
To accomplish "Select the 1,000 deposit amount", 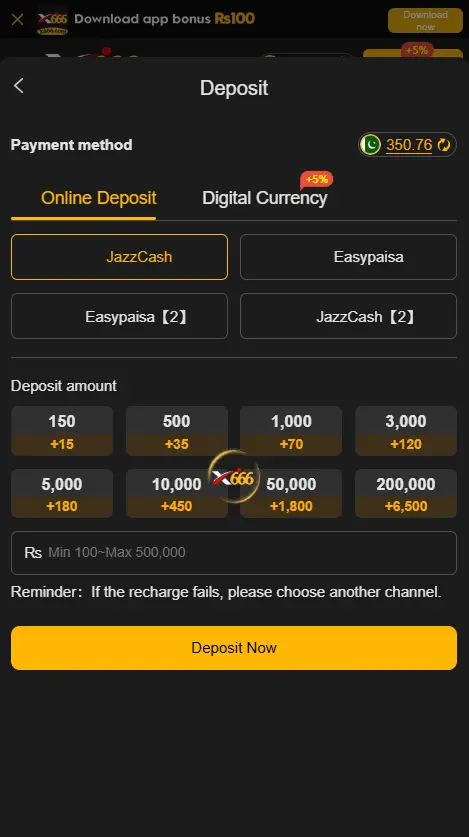I will coord(291,431).
